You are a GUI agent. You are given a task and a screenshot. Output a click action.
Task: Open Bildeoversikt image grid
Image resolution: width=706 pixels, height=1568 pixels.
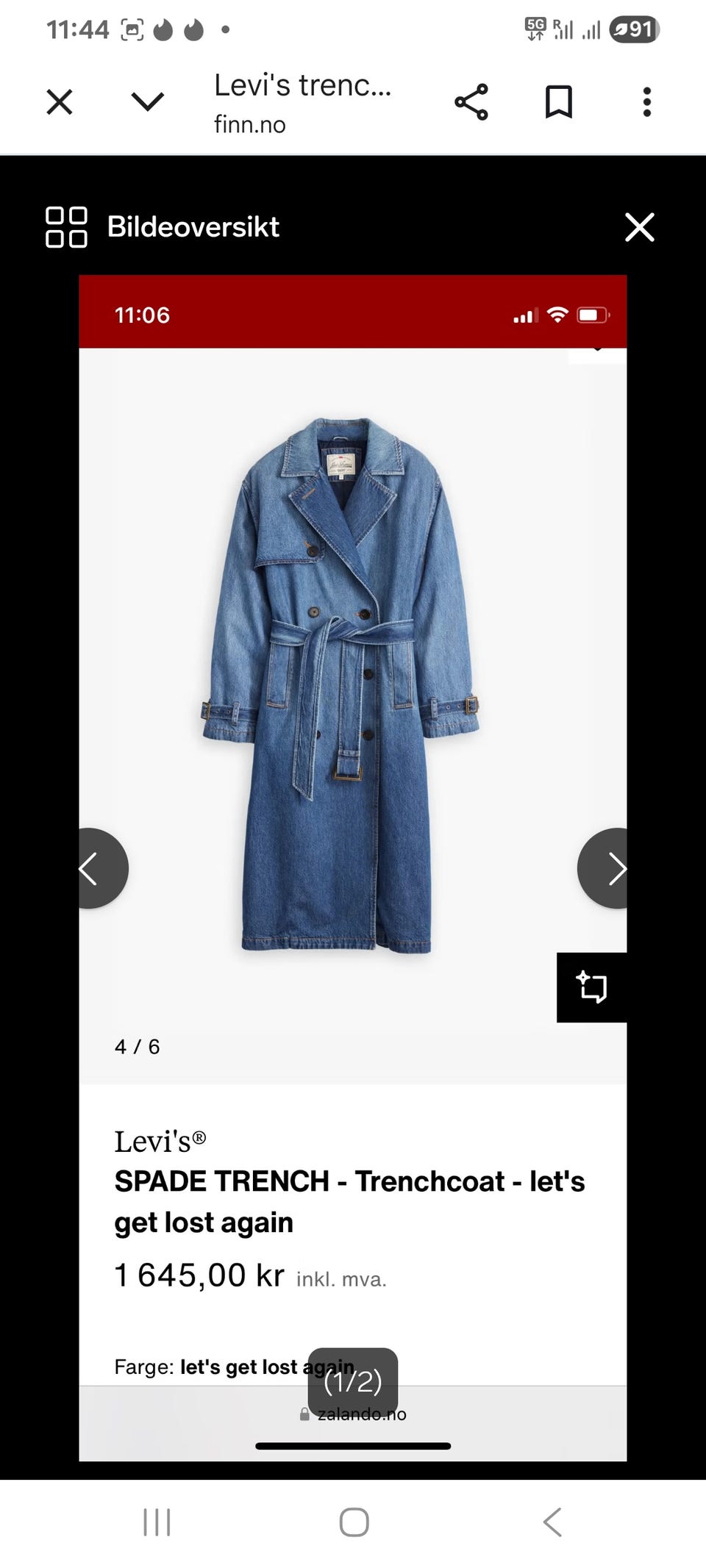163,227
